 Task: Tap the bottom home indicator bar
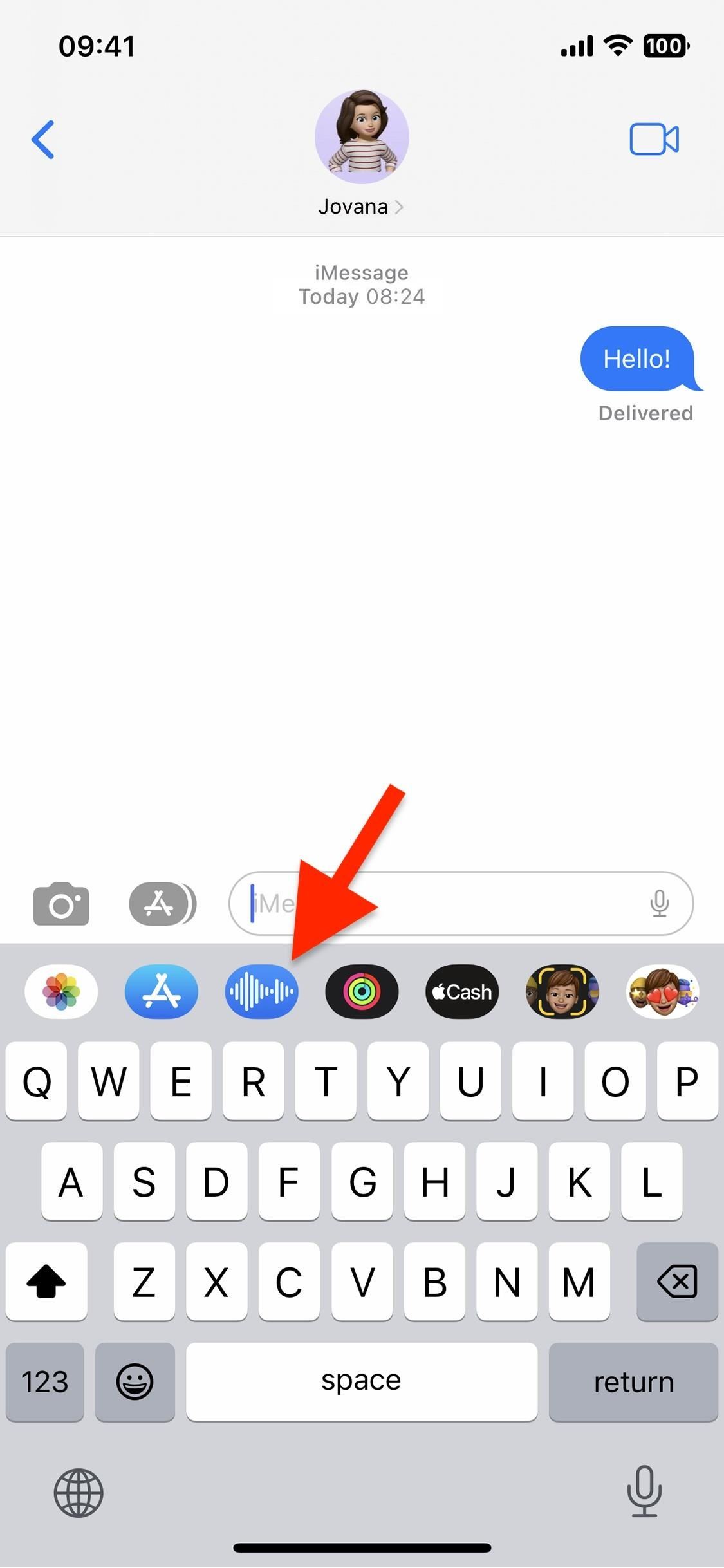(362, 1547)
